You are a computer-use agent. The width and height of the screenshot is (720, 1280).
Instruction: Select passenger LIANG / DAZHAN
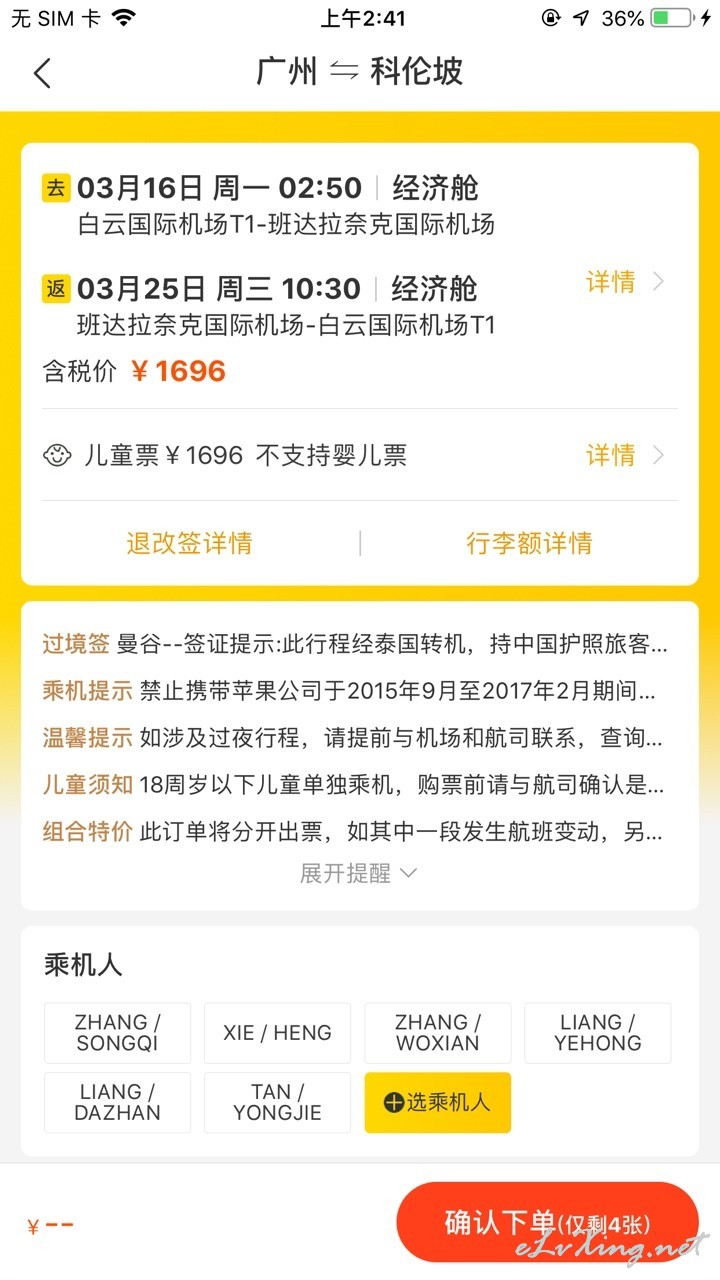[117, 1103]
